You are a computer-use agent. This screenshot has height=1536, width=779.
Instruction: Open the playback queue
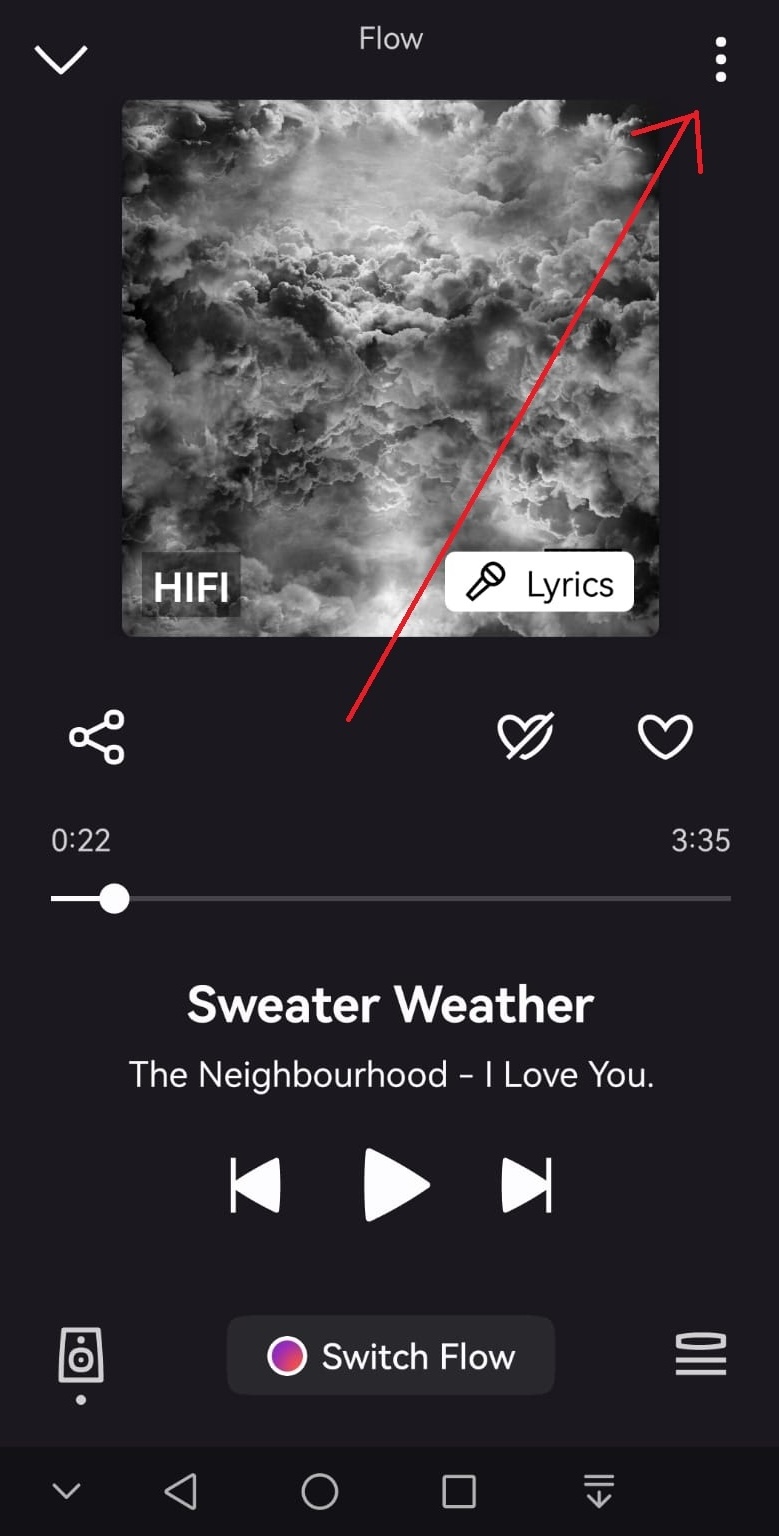tap(700, 1356)
